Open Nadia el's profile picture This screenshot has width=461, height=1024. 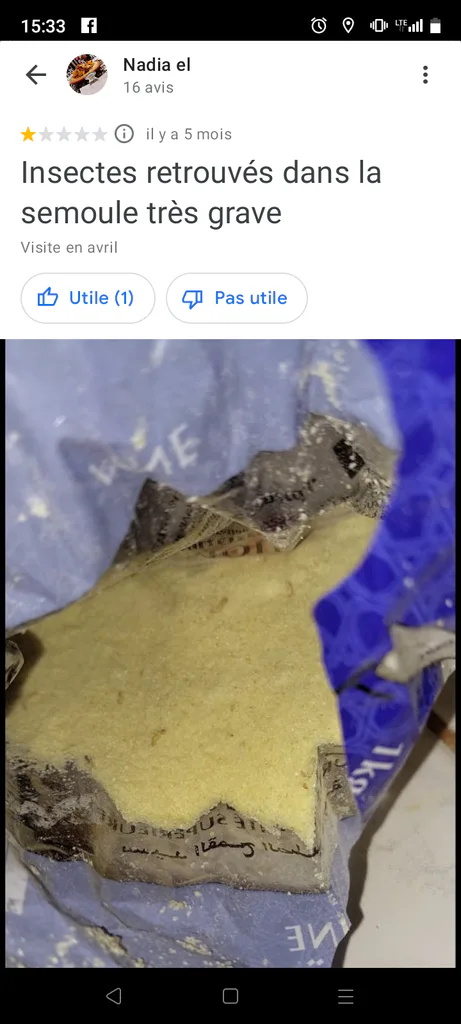point(87,74)
